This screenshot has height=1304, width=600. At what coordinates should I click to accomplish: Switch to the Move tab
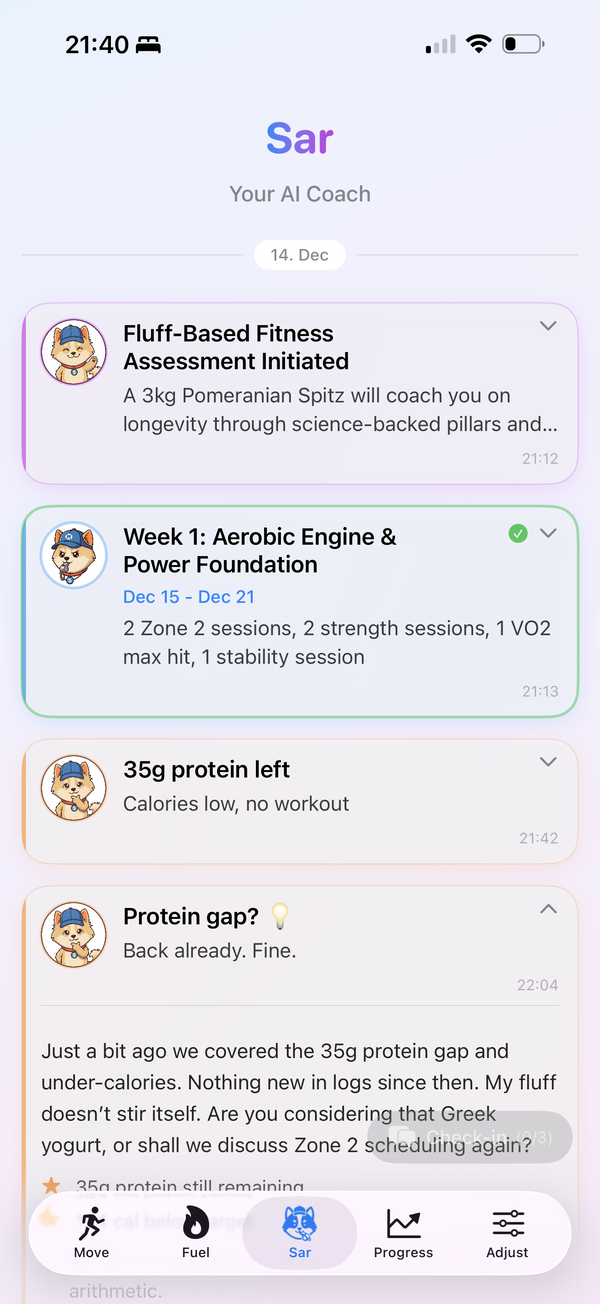tap(92, 1232)
